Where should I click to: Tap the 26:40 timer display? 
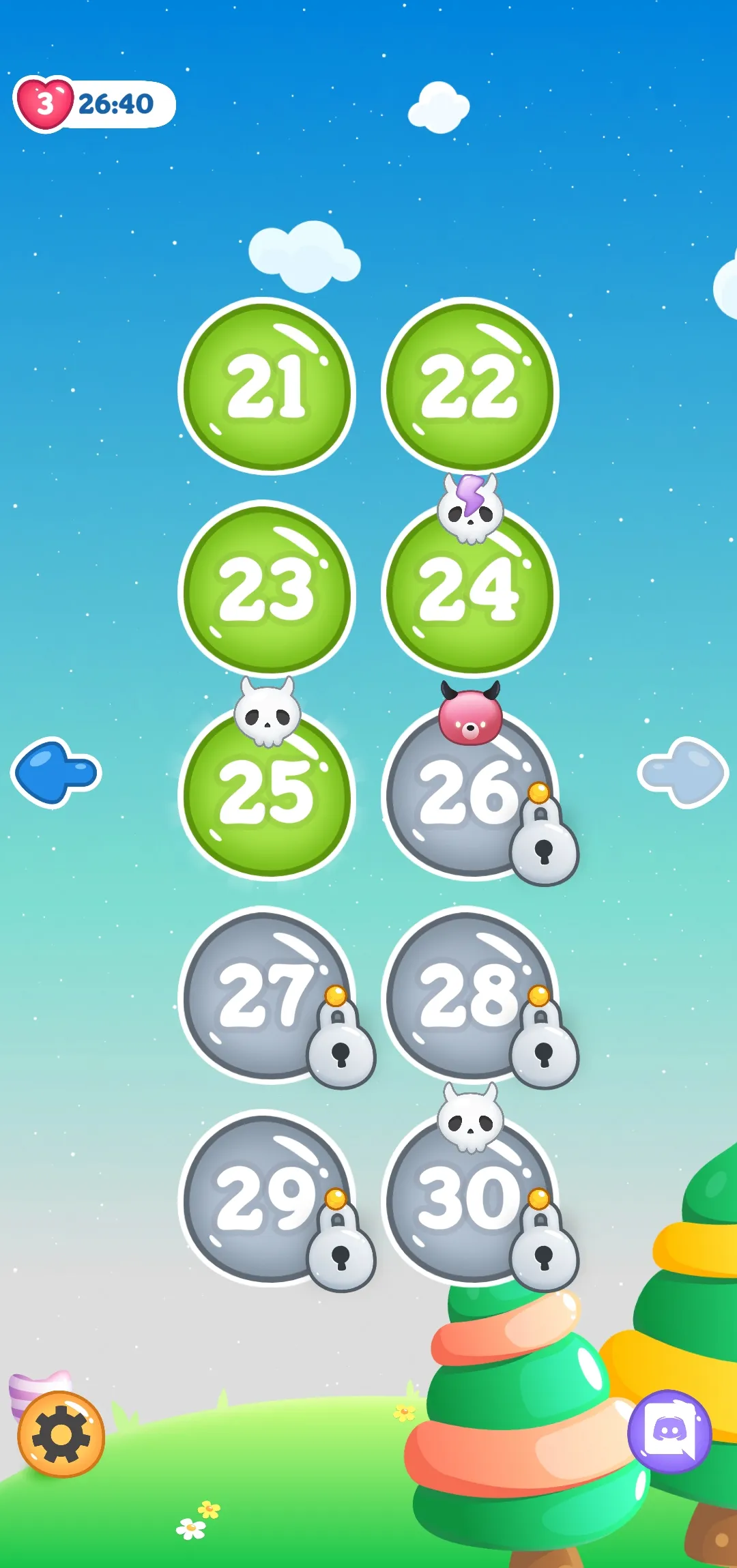(x=116, y=102)
